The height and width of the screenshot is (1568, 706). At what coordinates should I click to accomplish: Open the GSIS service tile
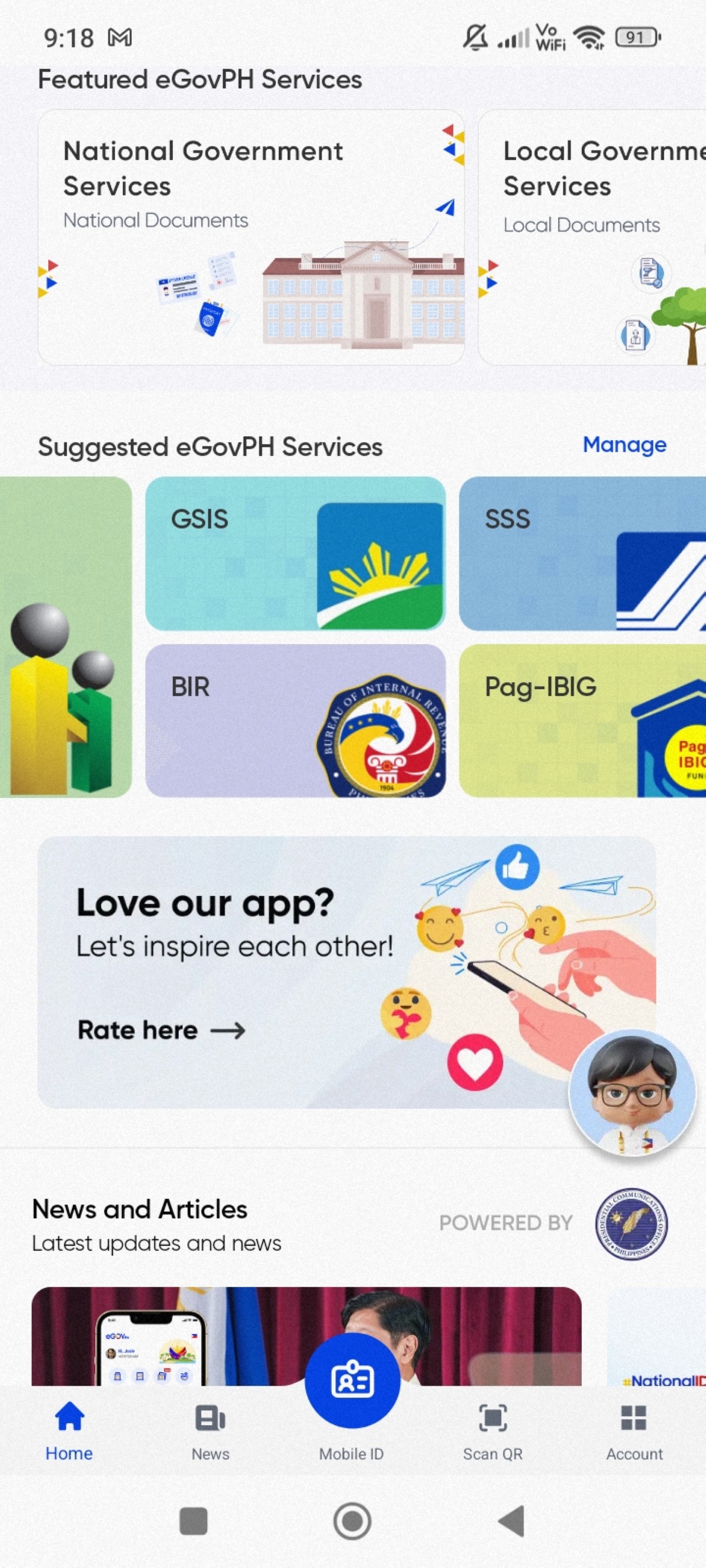pyautogui.click(x=295, y=553)
